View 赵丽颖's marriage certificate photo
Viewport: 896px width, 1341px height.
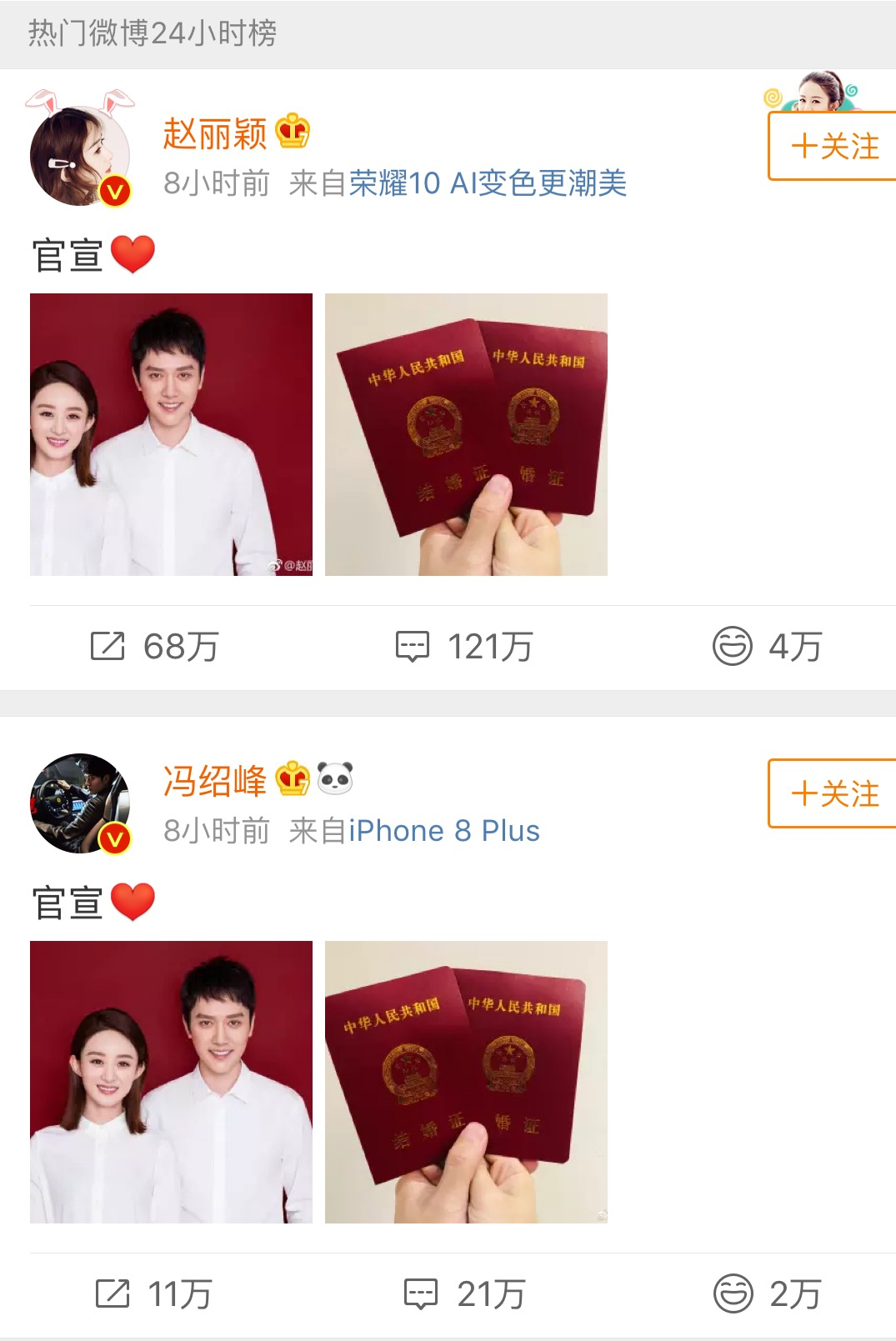(466, 434)
